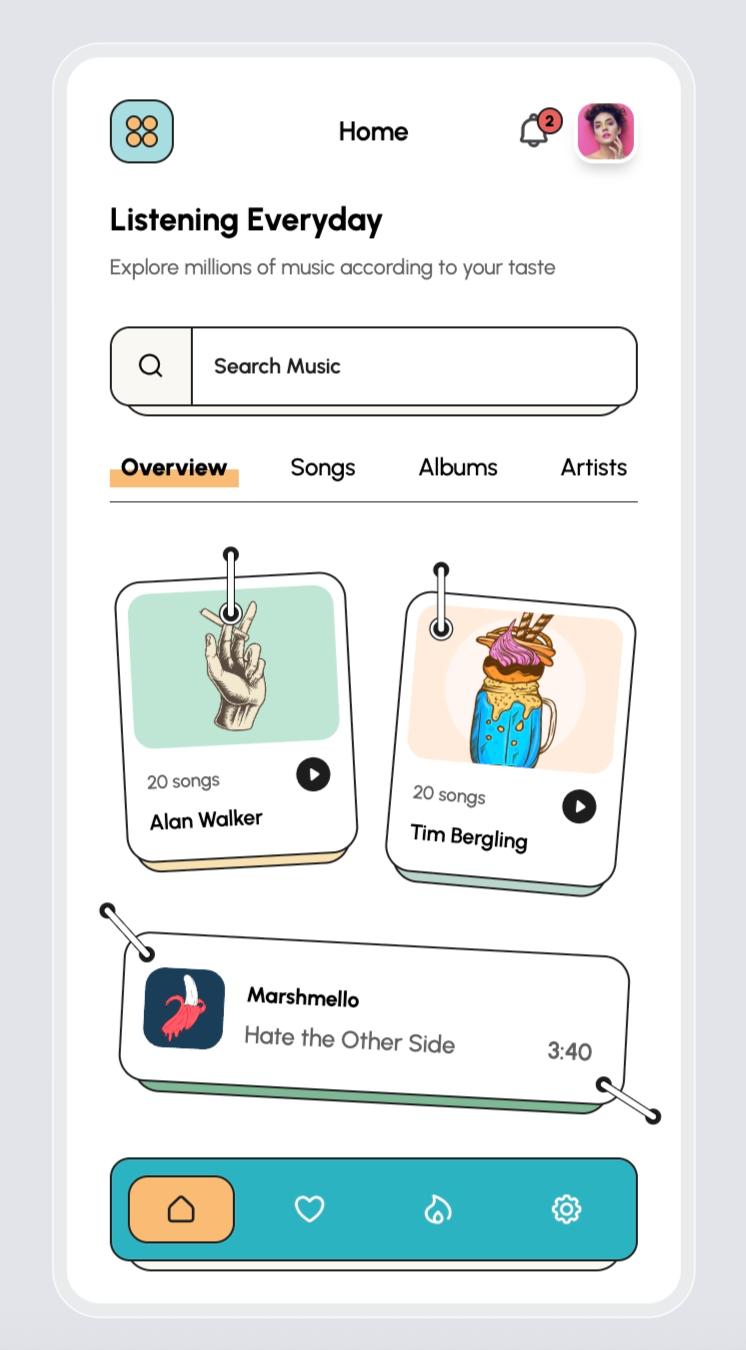Switch to the Songs tab
Viewport: 746px width, 1350px height.
(323, 468)
